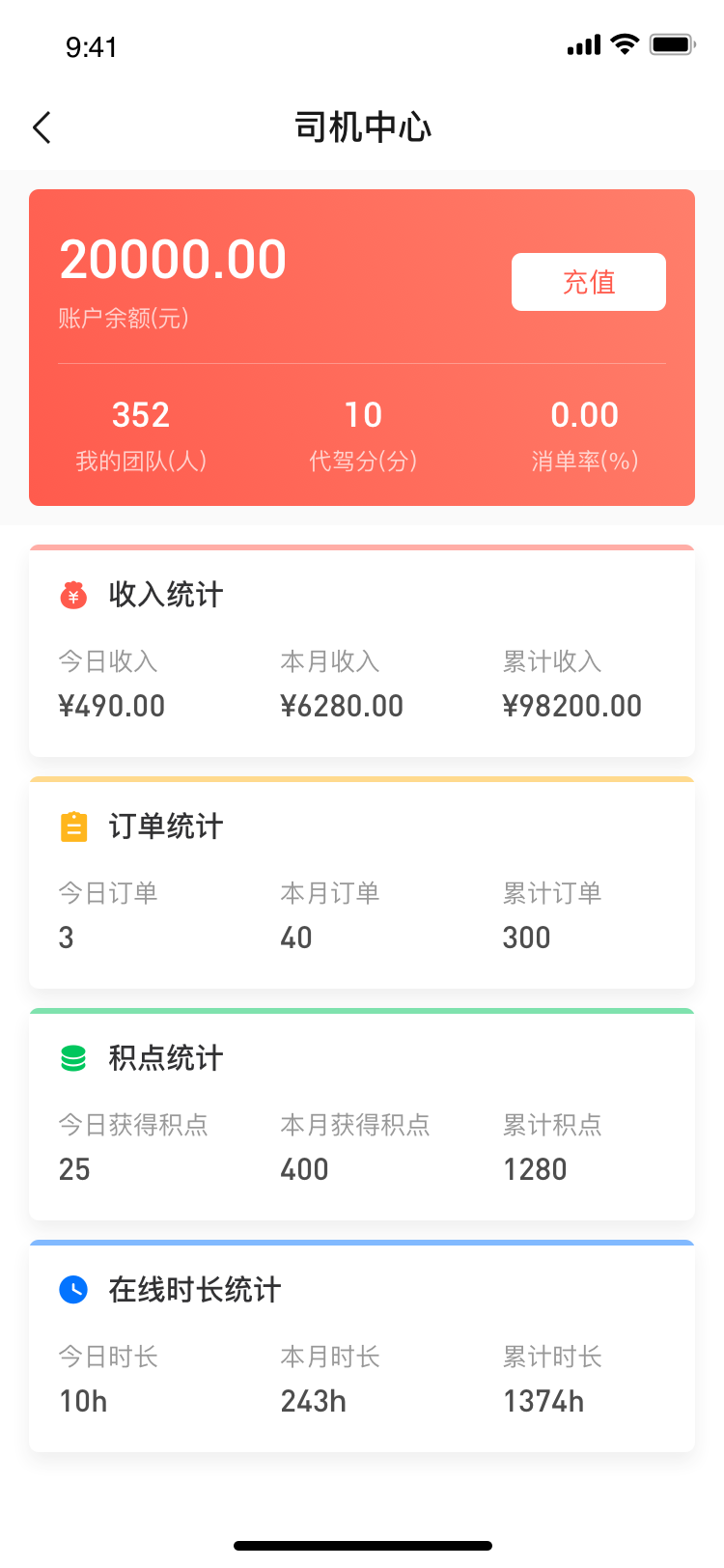
Task: Click the cellular signal bars icon
Action: [583, 43]
